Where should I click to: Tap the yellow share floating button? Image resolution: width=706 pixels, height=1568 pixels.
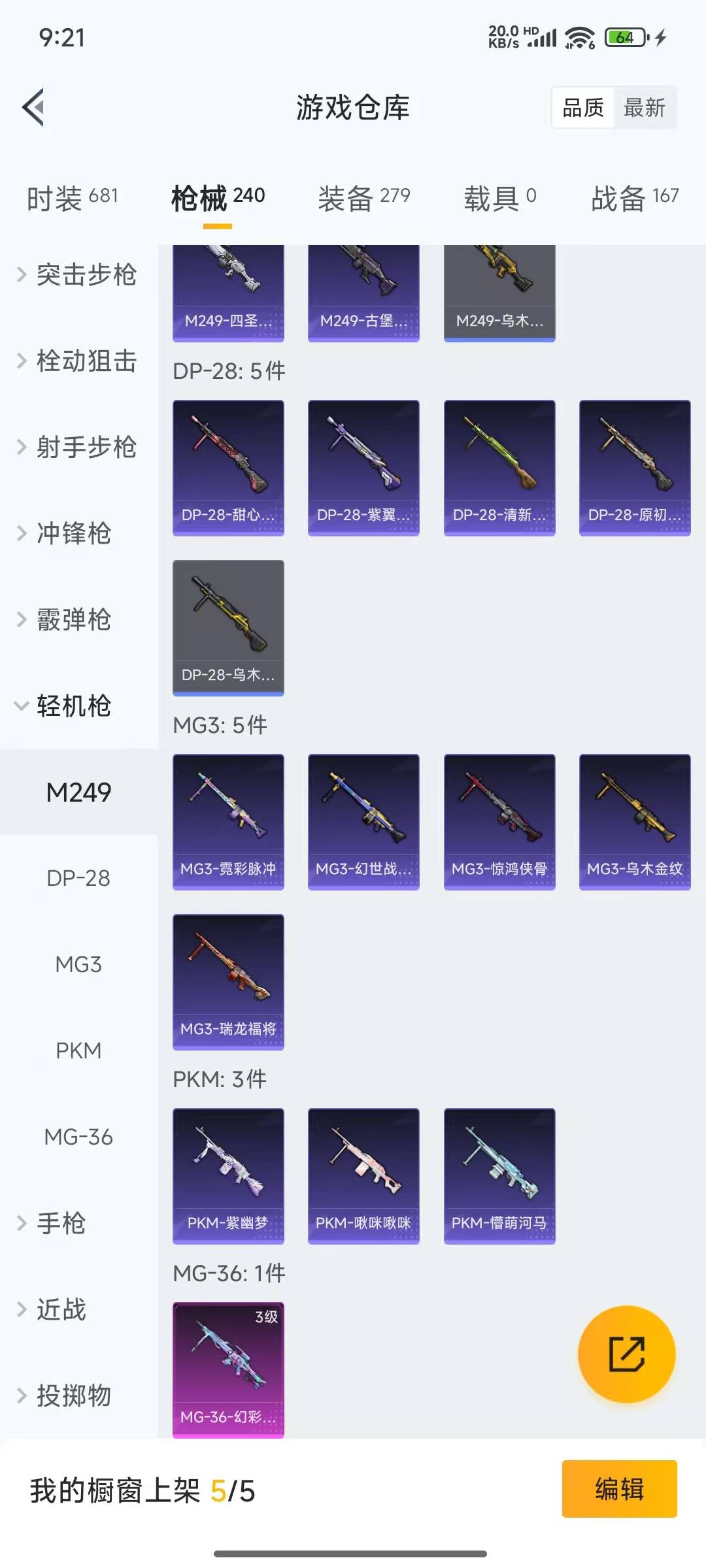626,1354
